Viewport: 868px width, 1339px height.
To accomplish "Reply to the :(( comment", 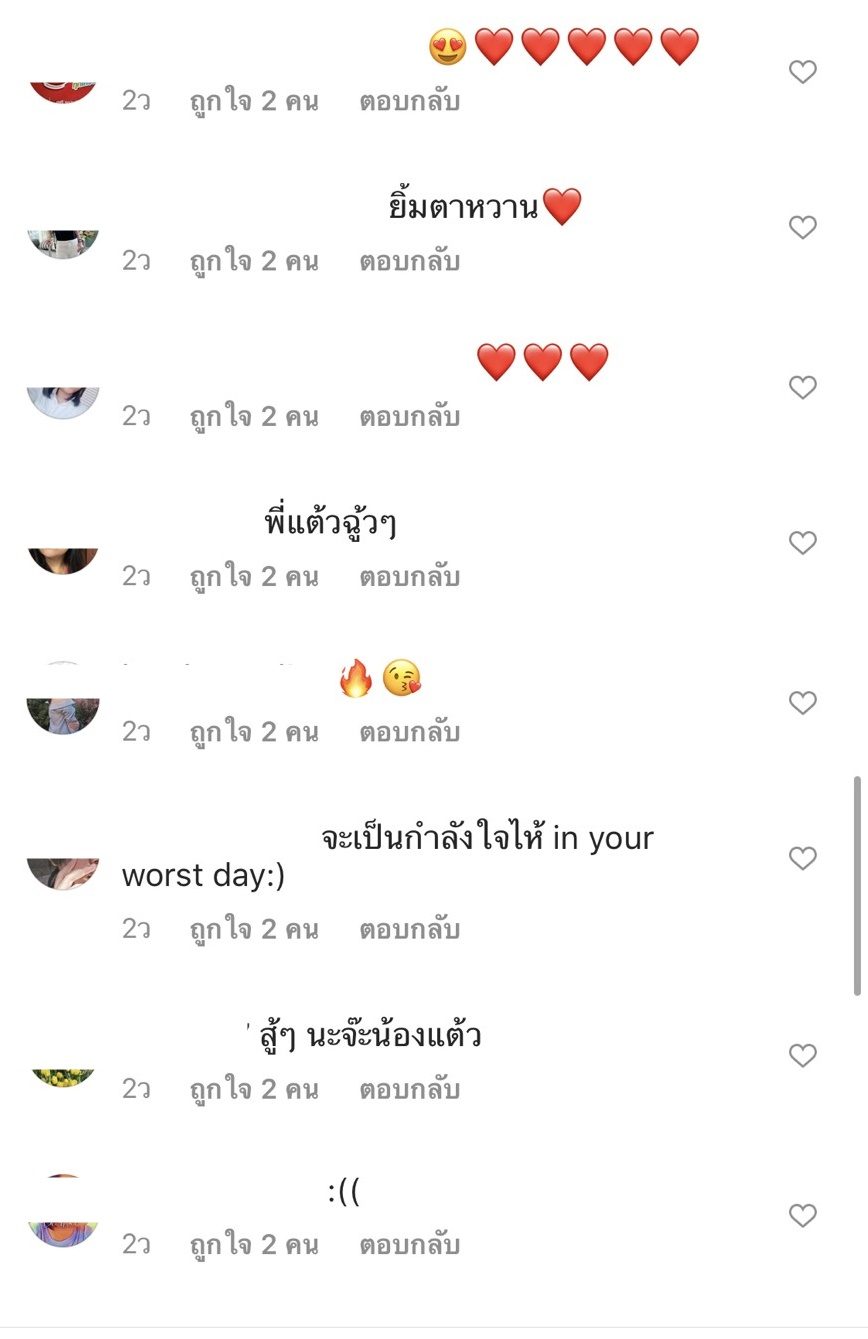I will 409,1245.
